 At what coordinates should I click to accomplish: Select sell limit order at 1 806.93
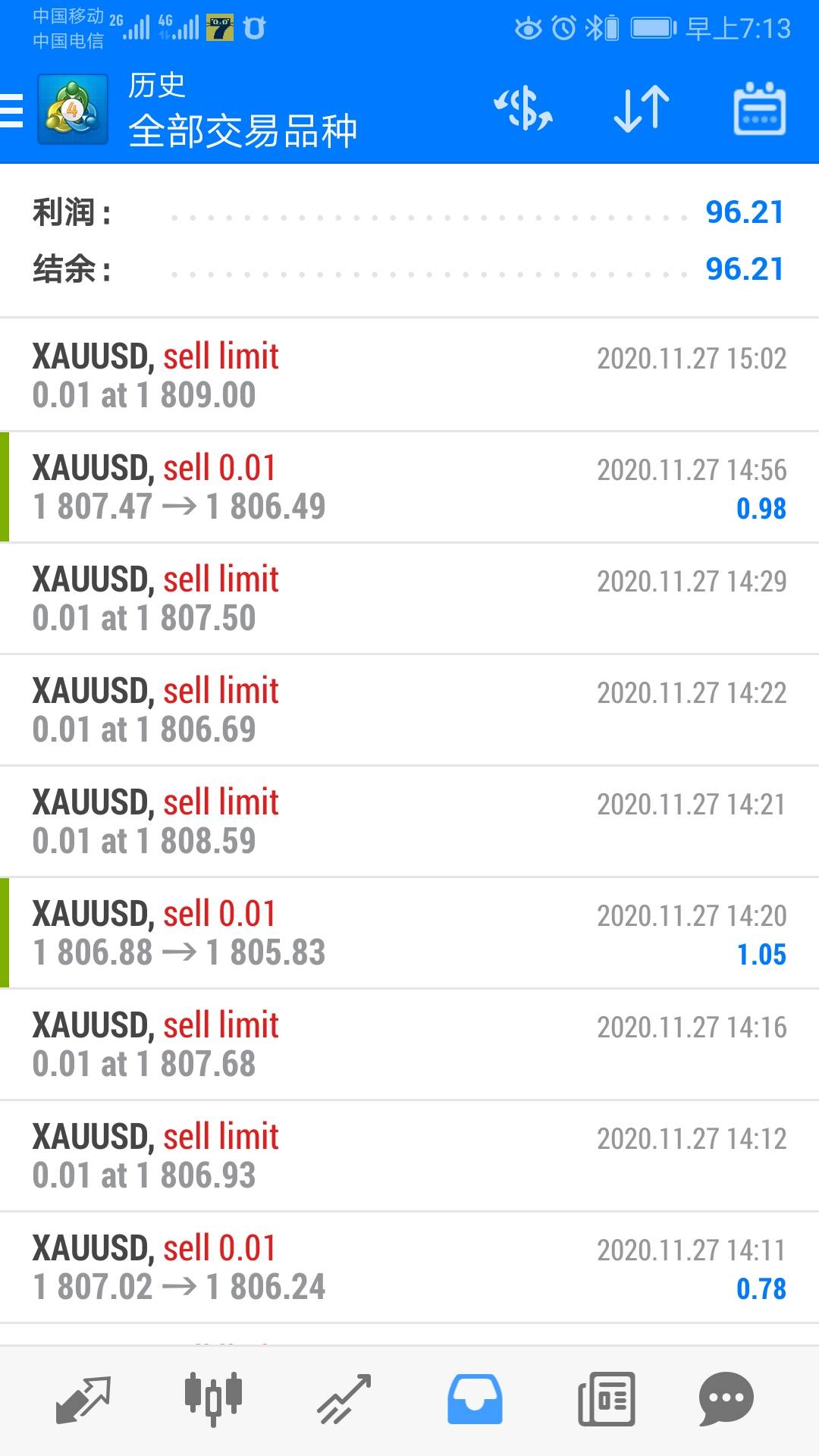tap(409, 1156)
